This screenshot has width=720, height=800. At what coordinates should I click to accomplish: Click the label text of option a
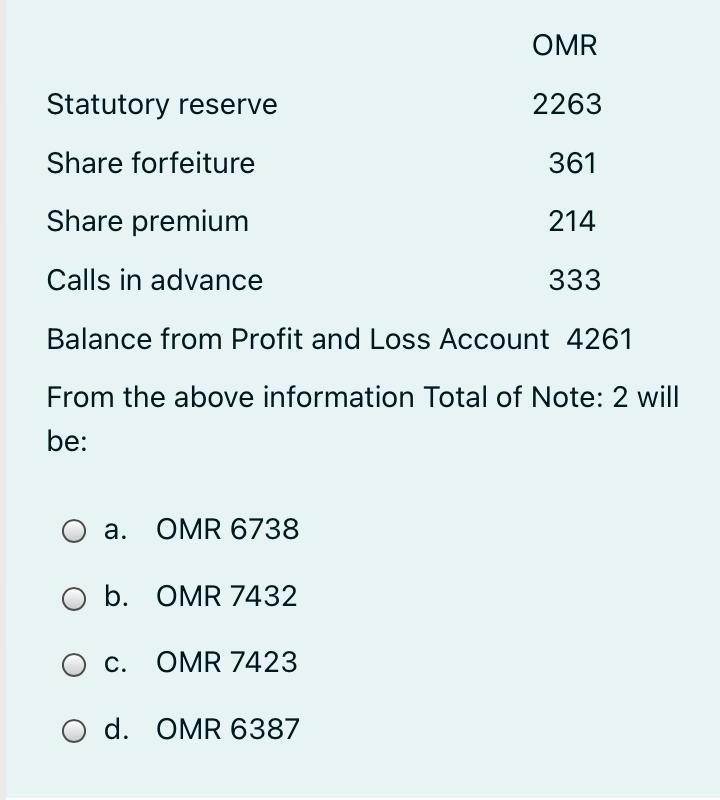pyautogui.click(x=113, y=530)
